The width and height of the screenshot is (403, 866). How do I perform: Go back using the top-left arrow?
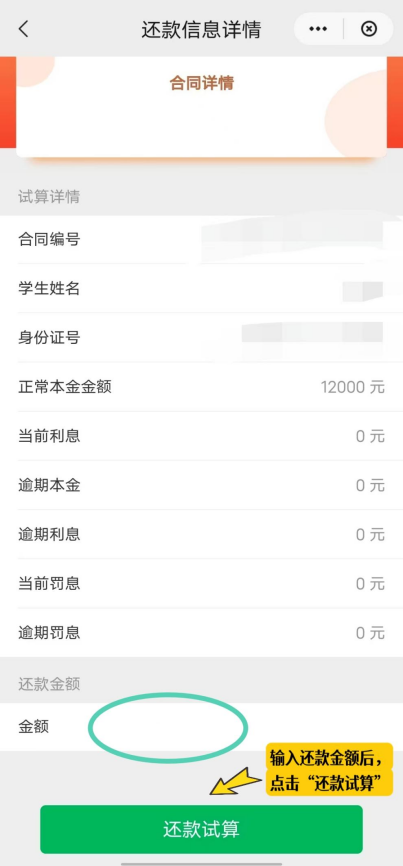tap(23, 29)
